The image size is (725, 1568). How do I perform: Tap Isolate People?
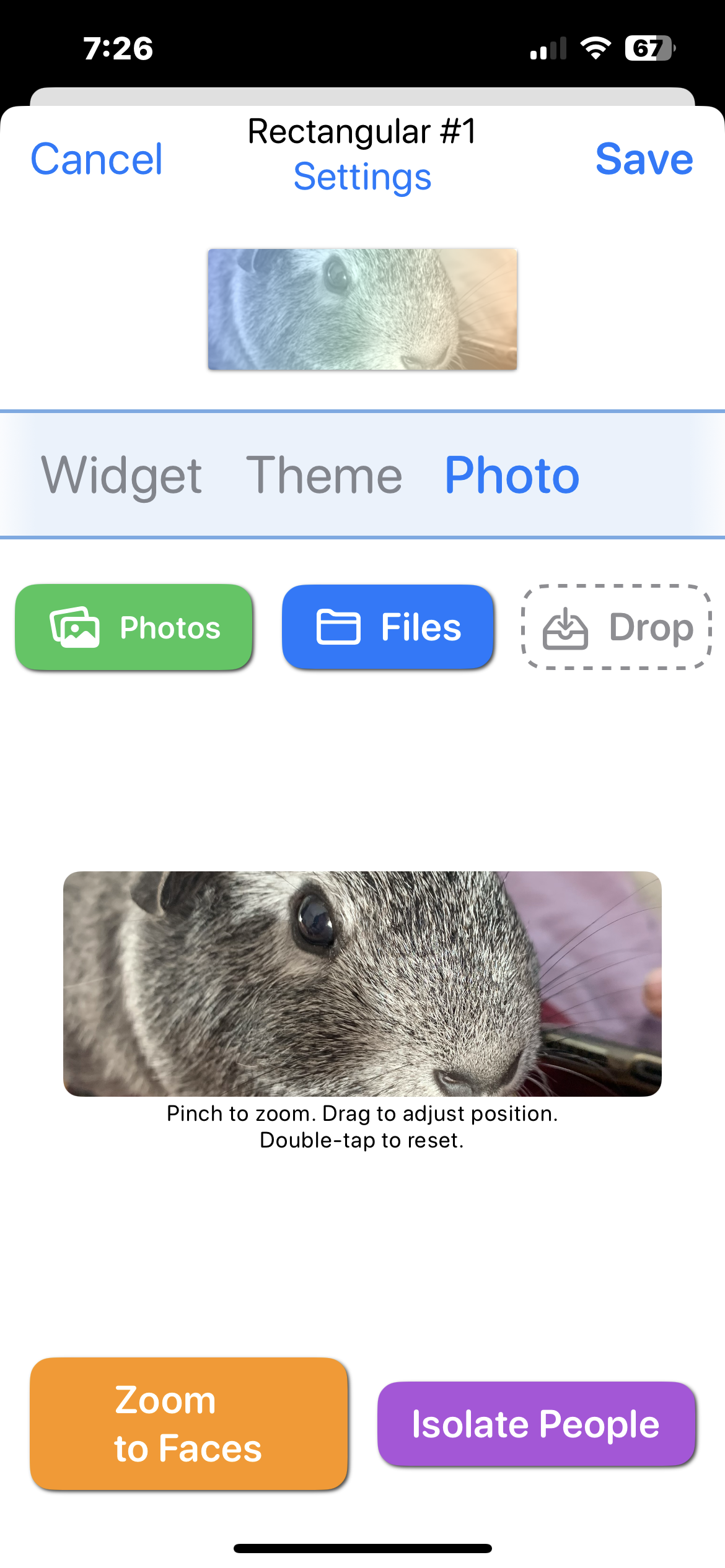(x=536, y=1424)
